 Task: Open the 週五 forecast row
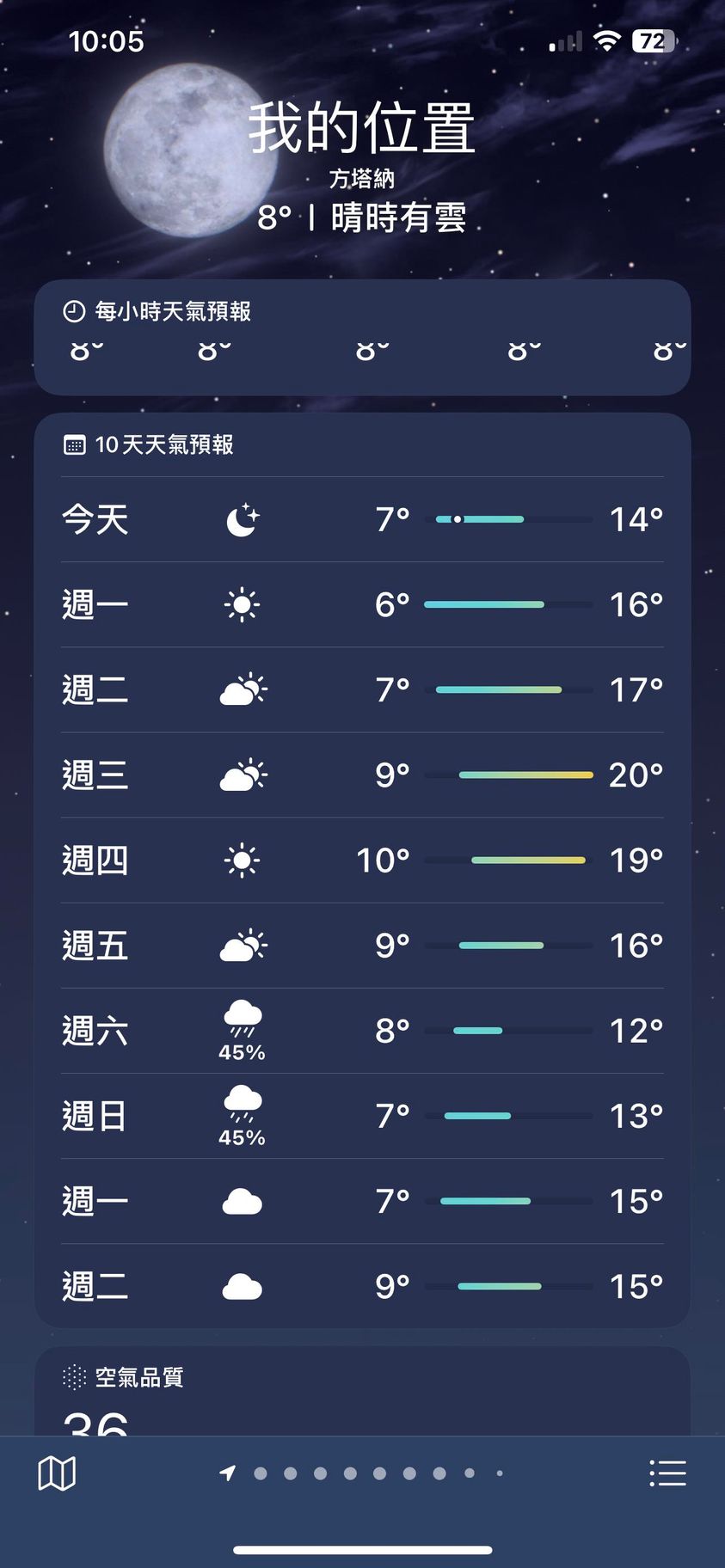tap(362, 945)
